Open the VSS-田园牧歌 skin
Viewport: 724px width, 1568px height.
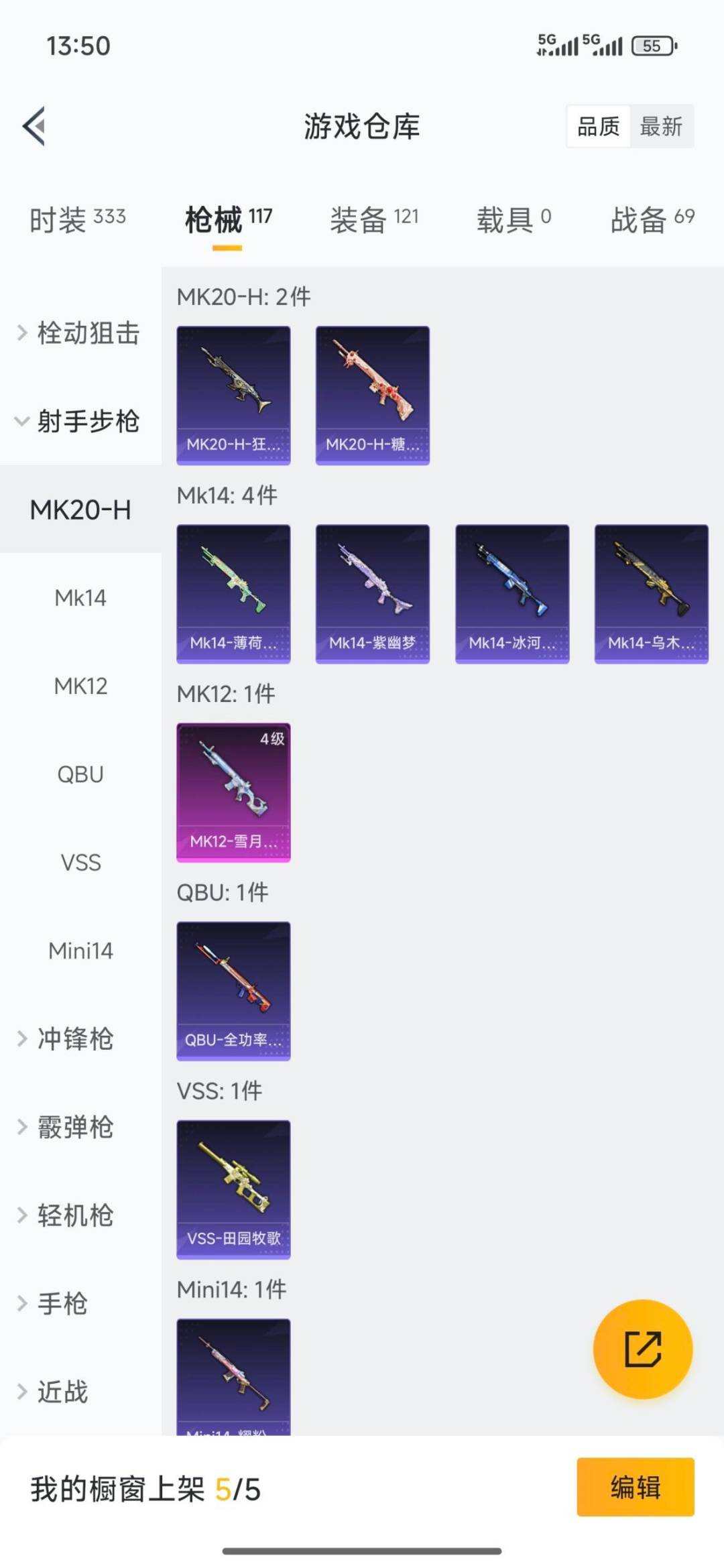point(233,1189)
